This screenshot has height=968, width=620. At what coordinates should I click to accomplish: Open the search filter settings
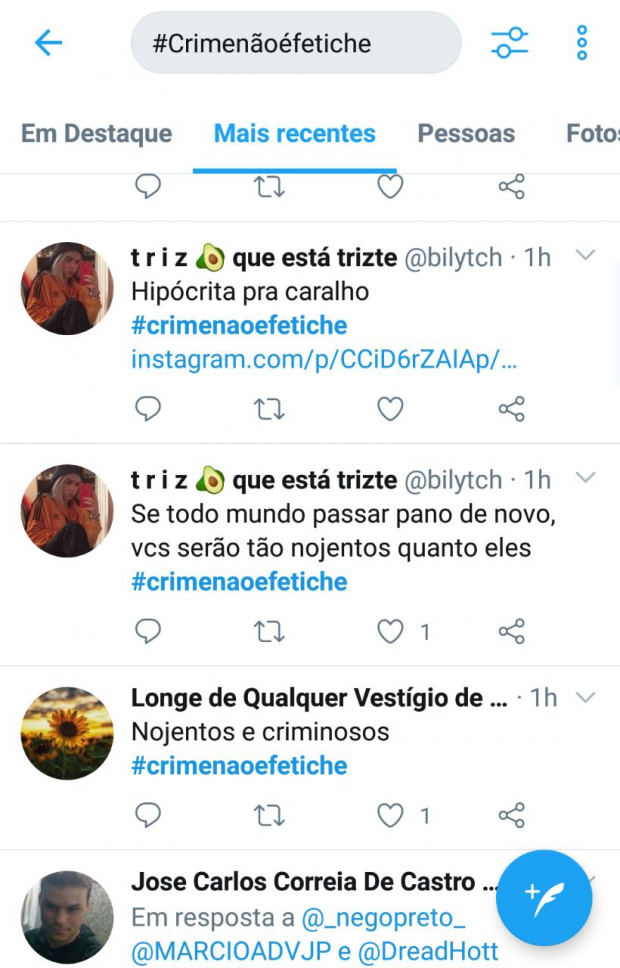pos(509,42)
